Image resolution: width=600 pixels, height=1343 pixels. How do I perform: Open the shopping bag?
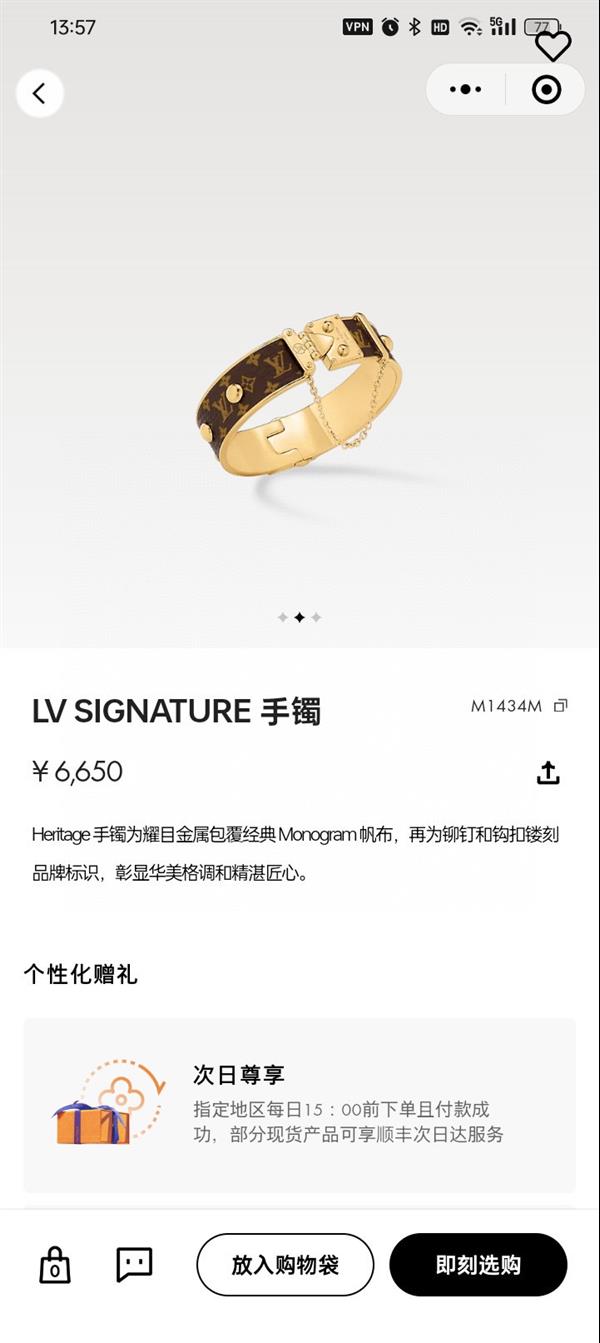[x=55, y=1265]
